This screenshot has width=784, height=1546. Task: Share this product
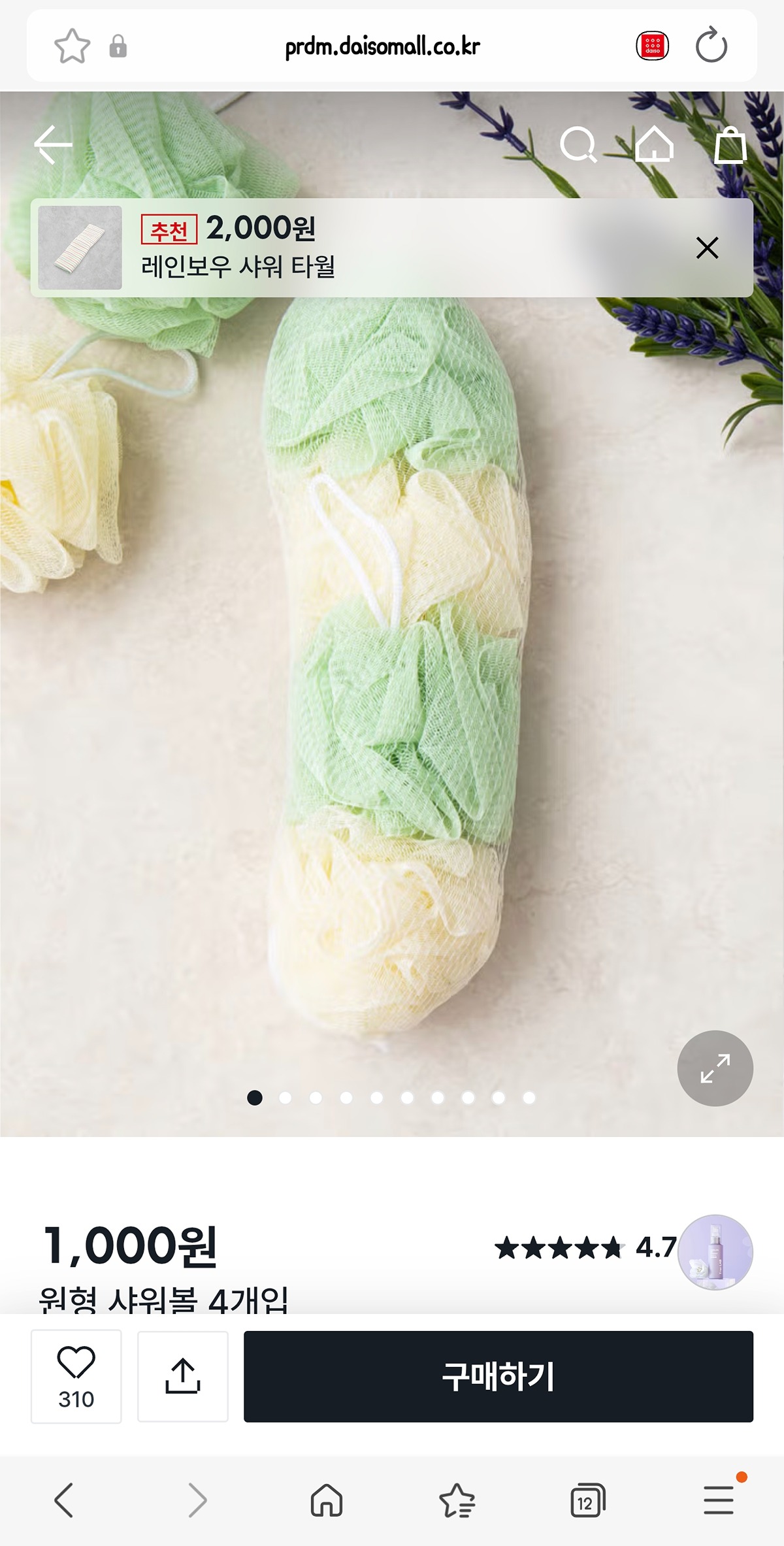(183, 1375)
